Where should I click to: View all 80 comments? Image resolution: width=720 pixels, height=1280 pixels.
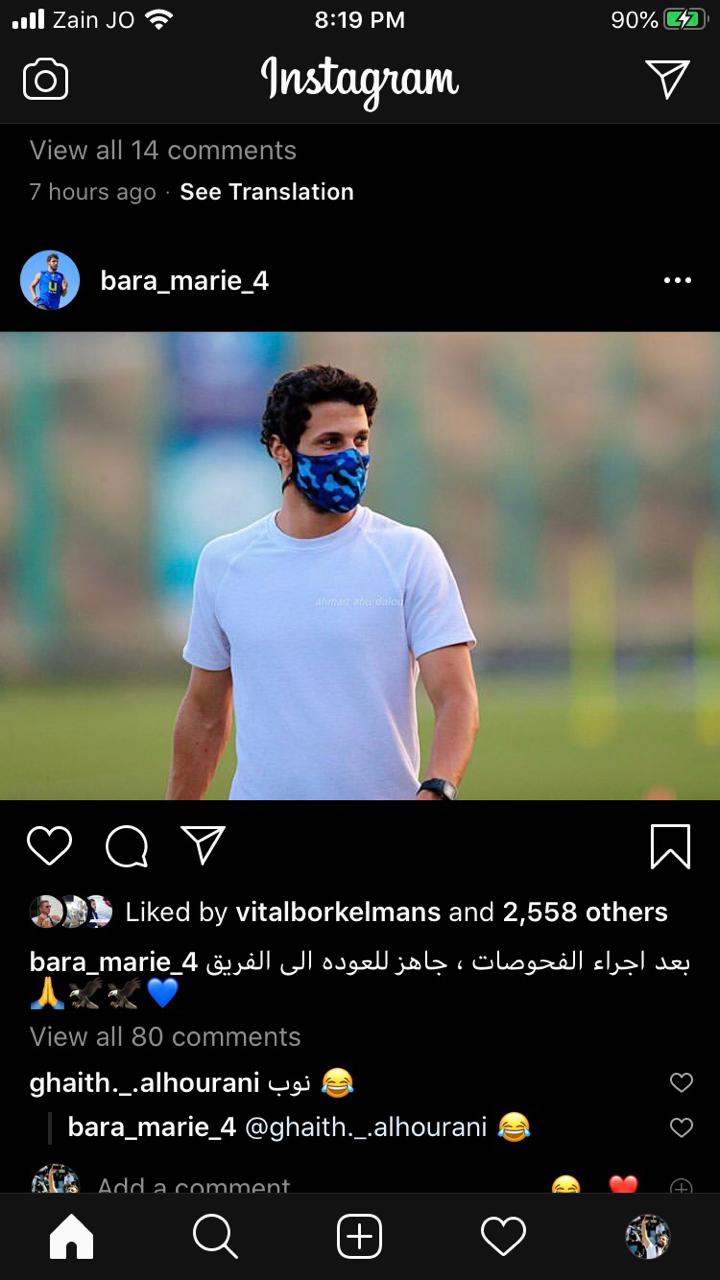click(165, 1036)
